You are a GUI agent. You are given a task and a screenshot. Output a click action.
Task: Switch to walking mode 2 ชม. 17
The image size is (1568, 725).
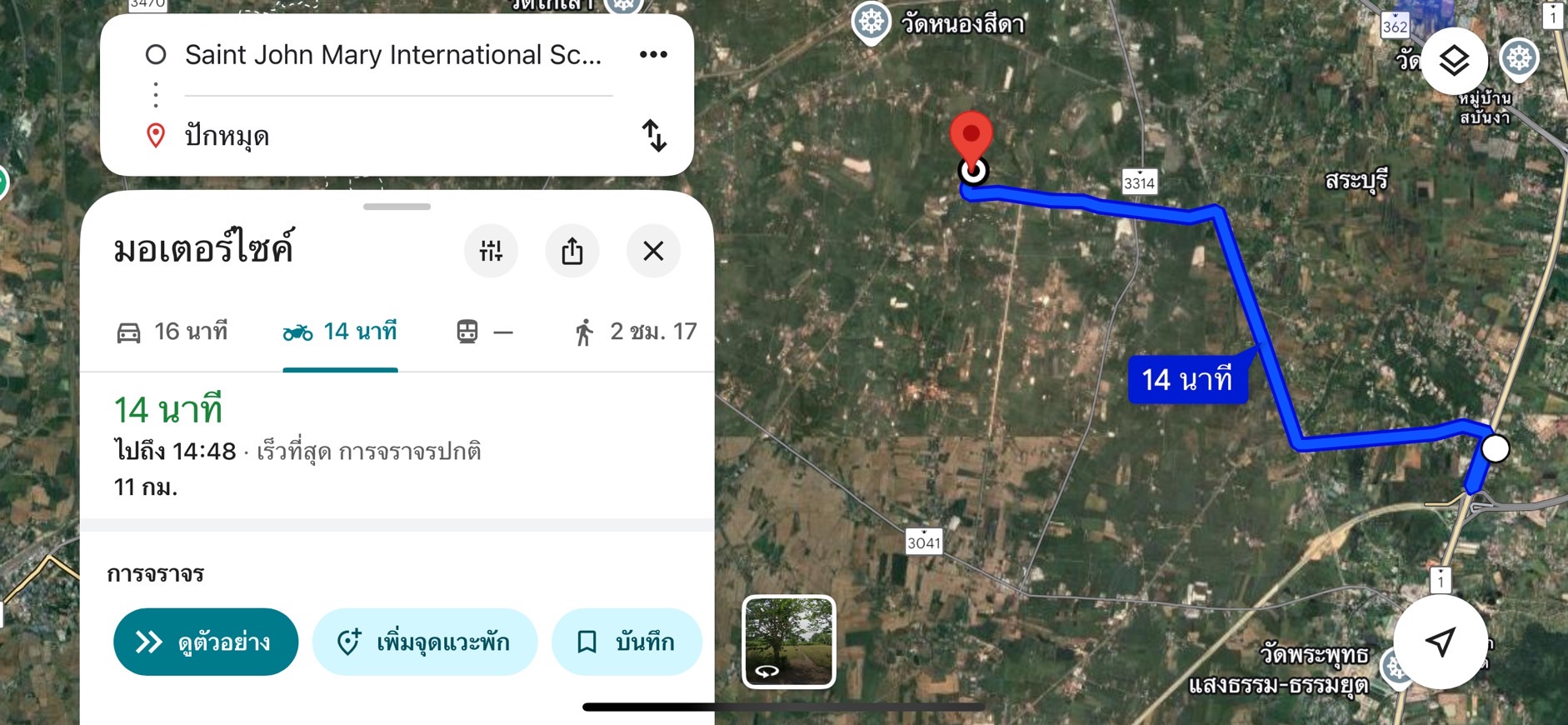tap(636, 332)
